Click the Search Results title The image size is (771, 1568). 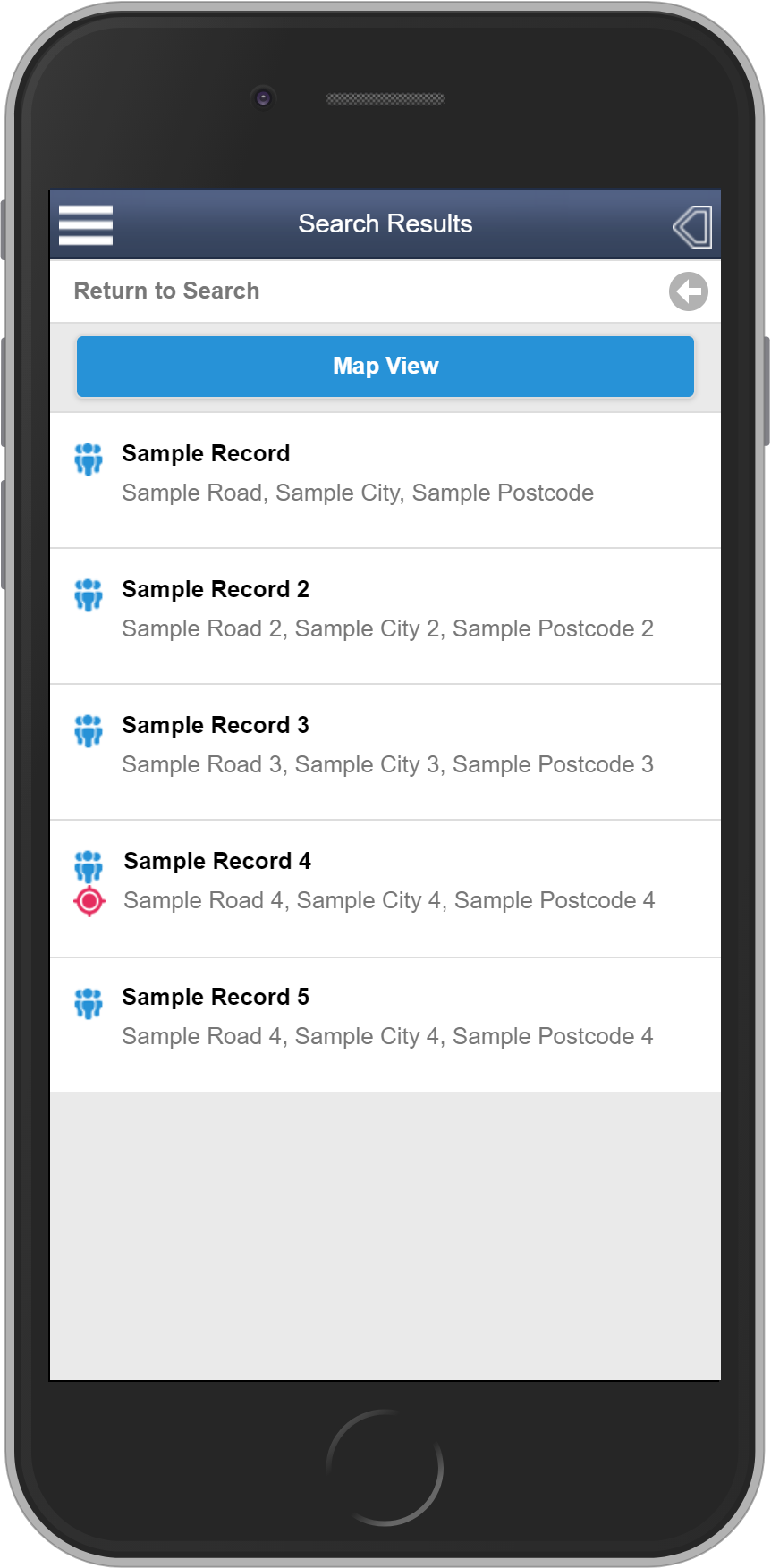point(385,223)
